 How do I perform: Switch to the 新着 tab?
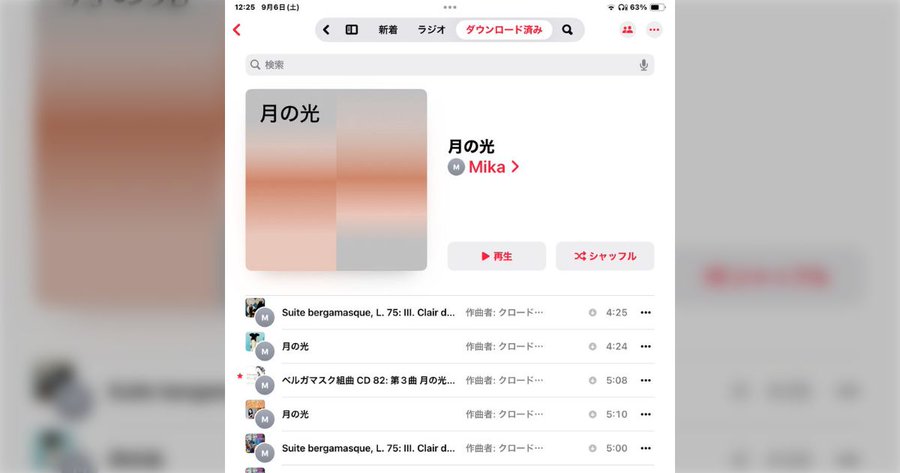click(388, 30)
